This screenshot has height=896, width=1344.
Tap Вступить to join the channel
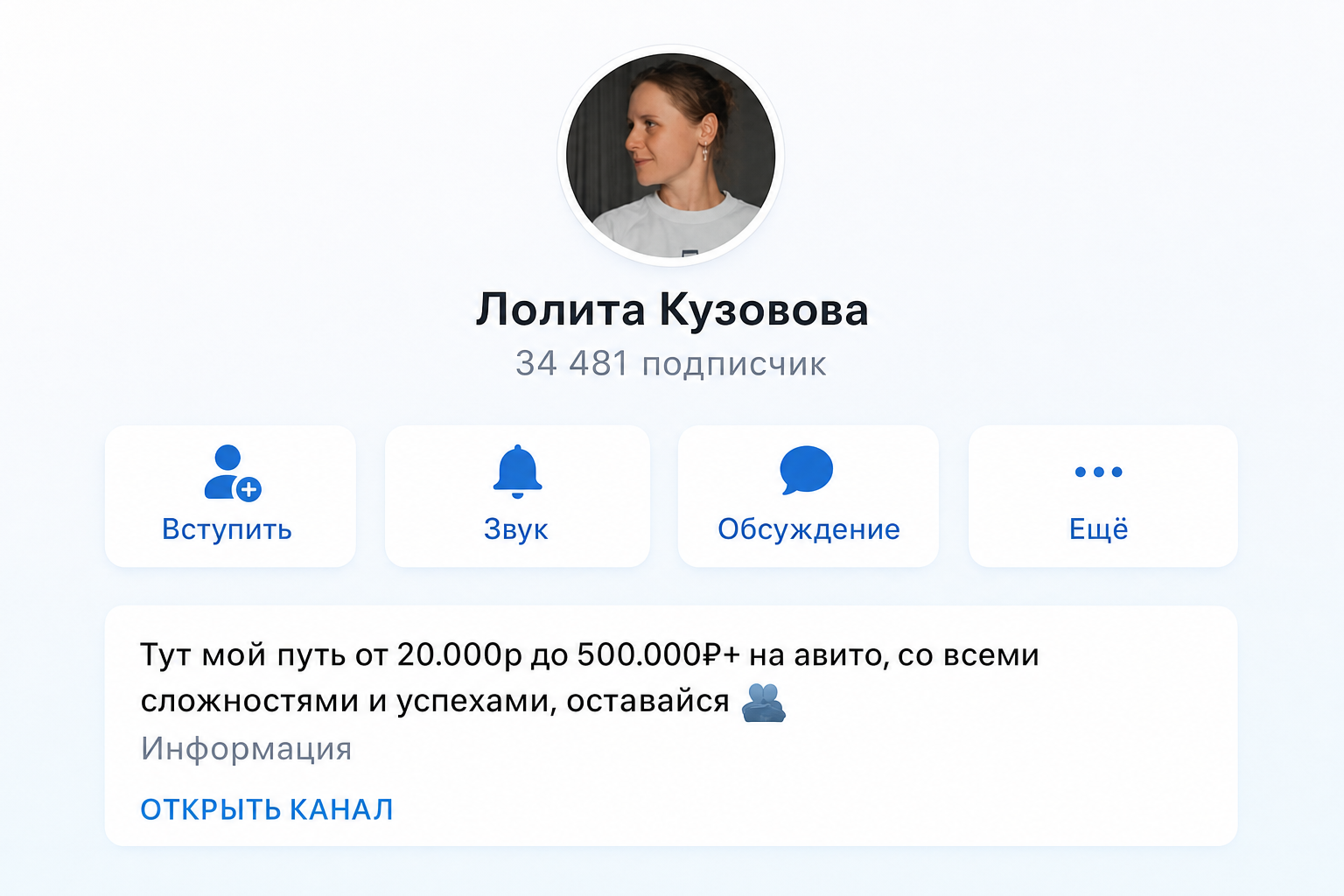(x=230, y=496)
